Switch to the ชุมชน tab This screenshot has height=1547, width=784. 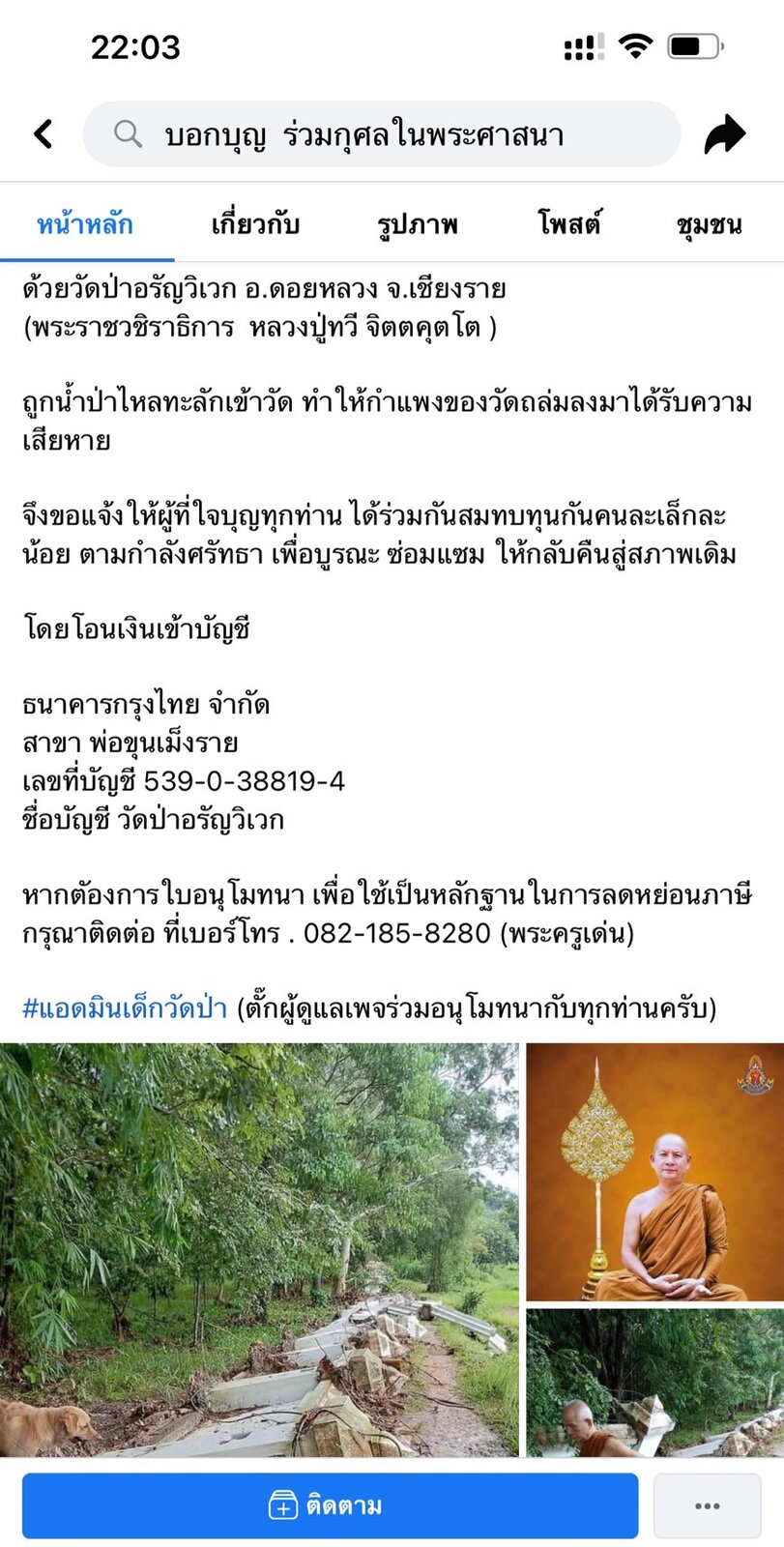(709, 224)
